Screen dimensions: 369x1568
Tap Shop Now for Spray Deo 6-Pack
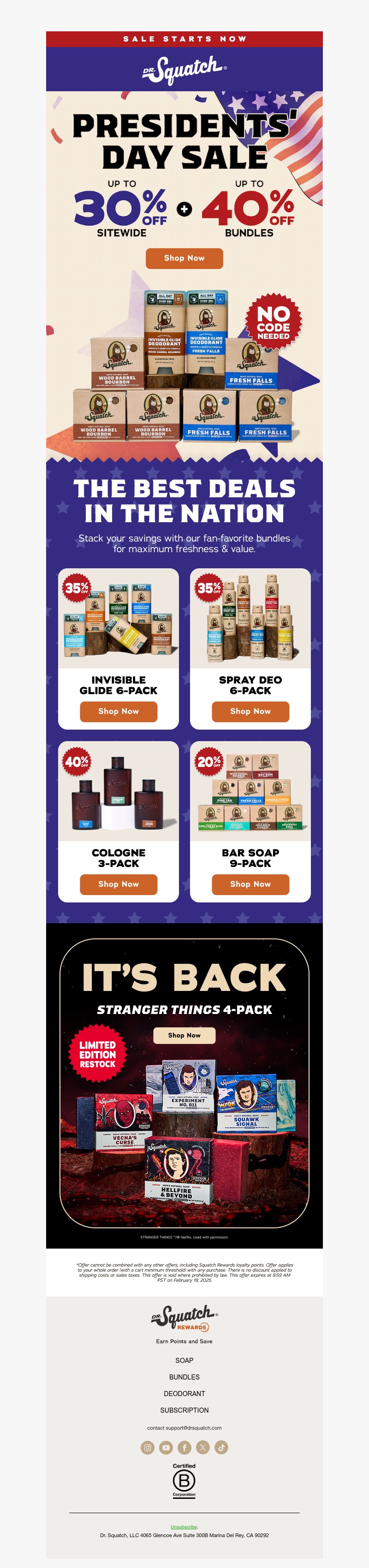(250, 711)
